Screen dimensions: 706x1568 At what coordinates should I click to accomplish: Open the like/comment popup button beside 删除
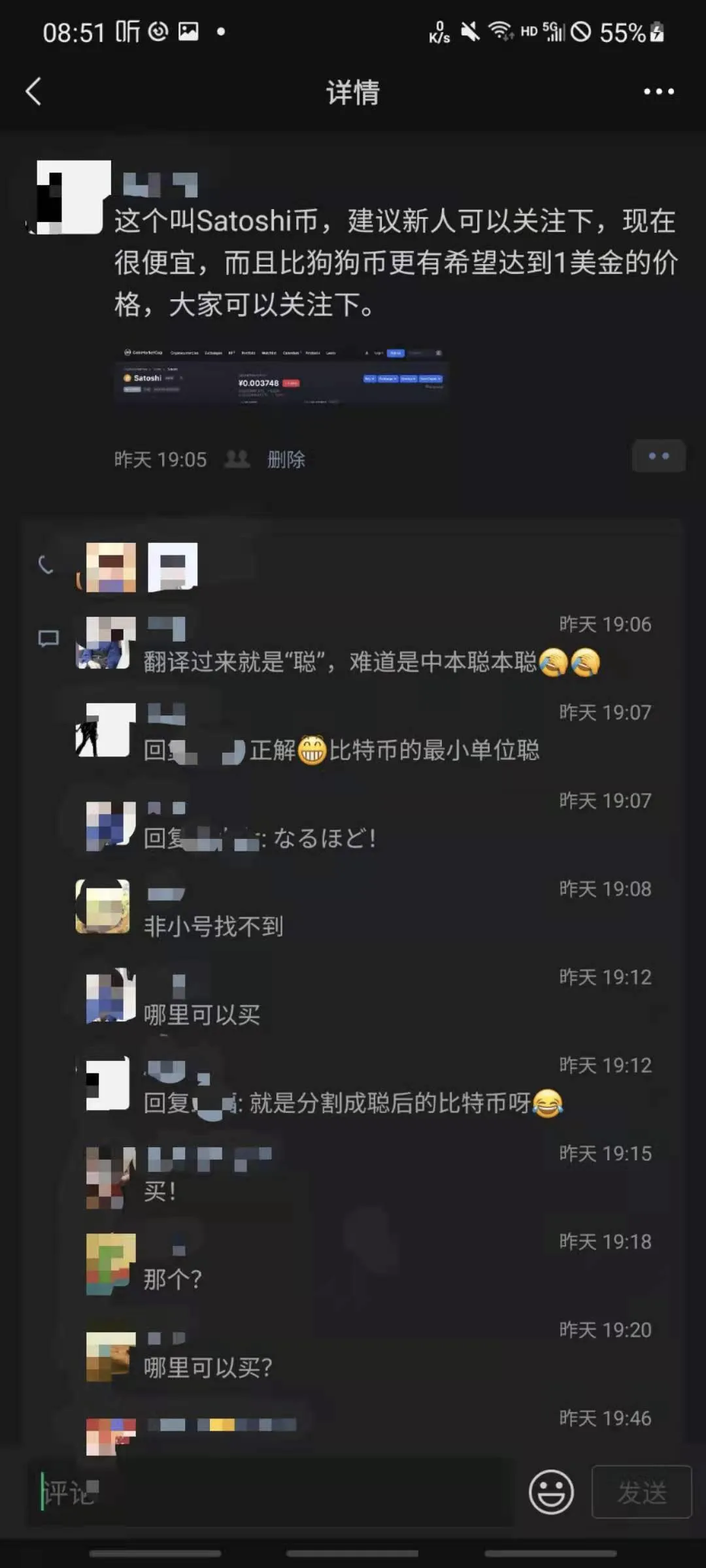[x=658, y=456]
